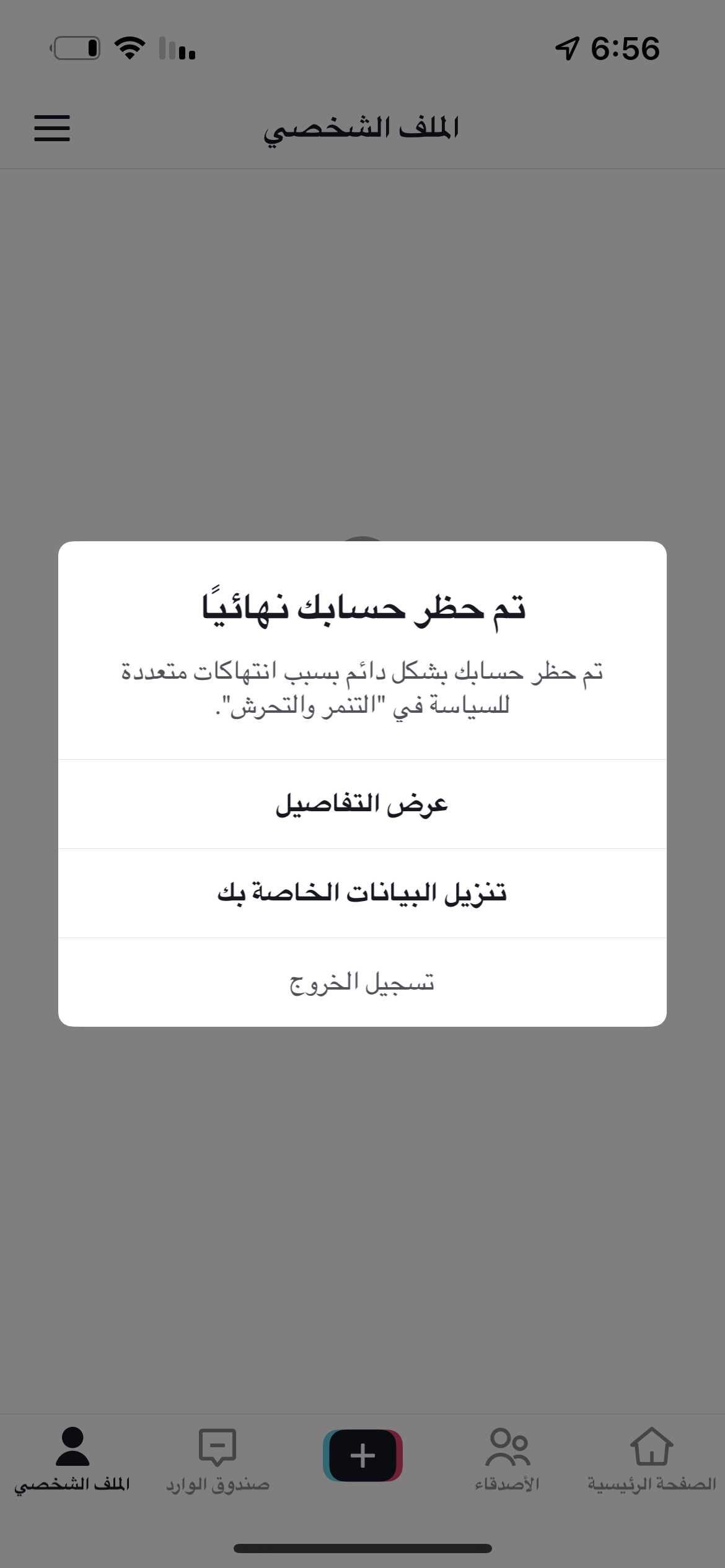The width and height of the screenshot is (725, 1568).
Task: Open the صندوق الوارد tab
Action: point(217,1459)
